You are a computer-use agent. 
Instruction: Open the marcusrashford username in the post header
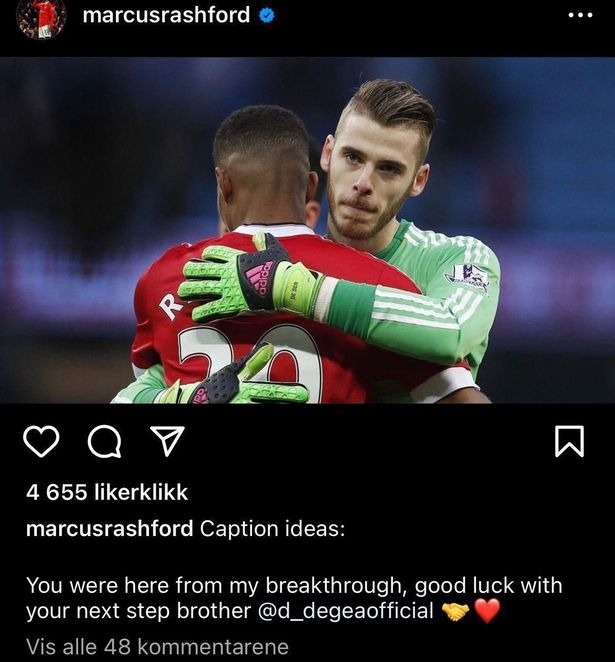coord(166,15)
